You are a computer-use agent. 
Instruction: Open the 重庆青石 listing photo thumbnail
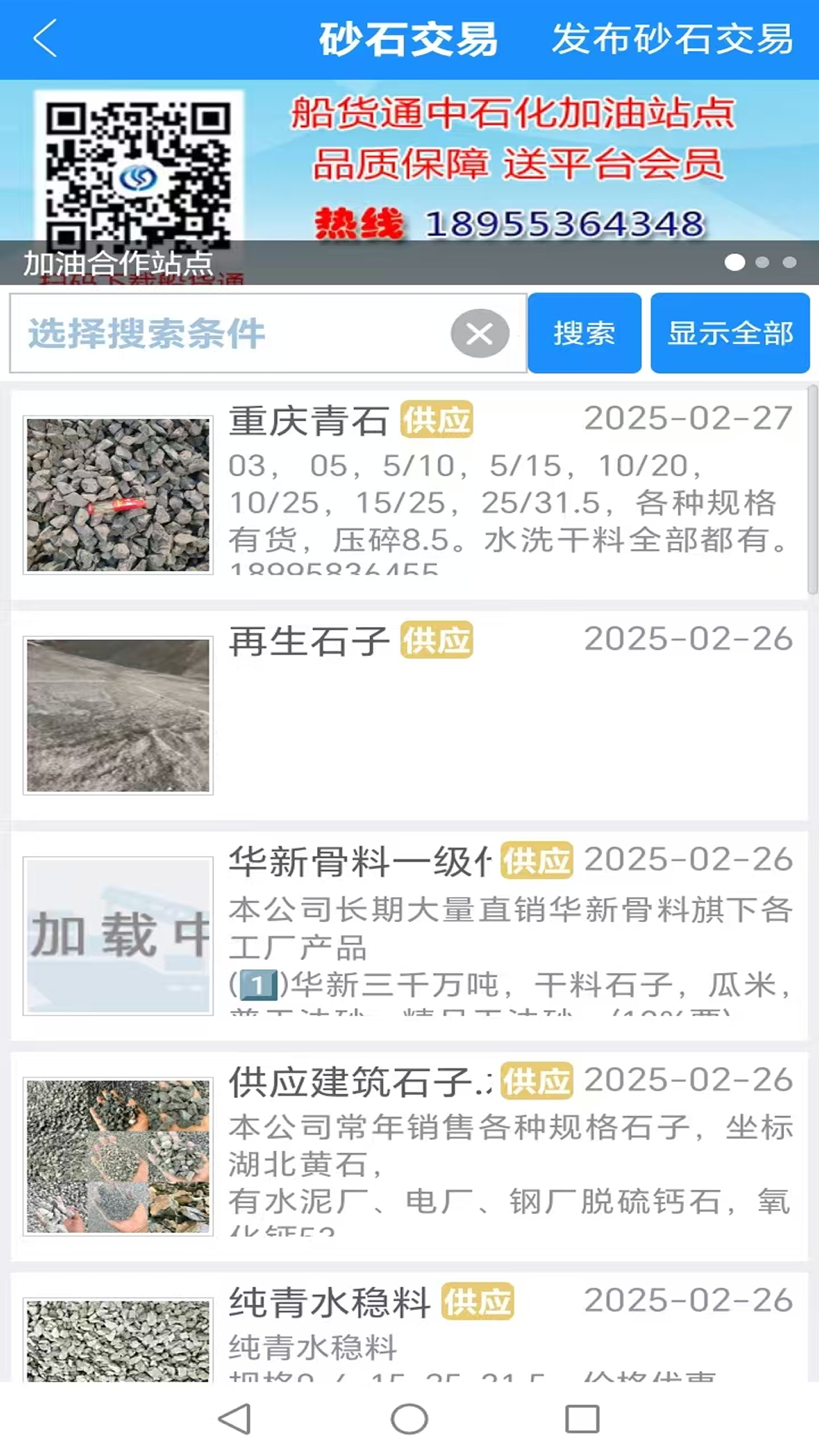click(118, 491)
